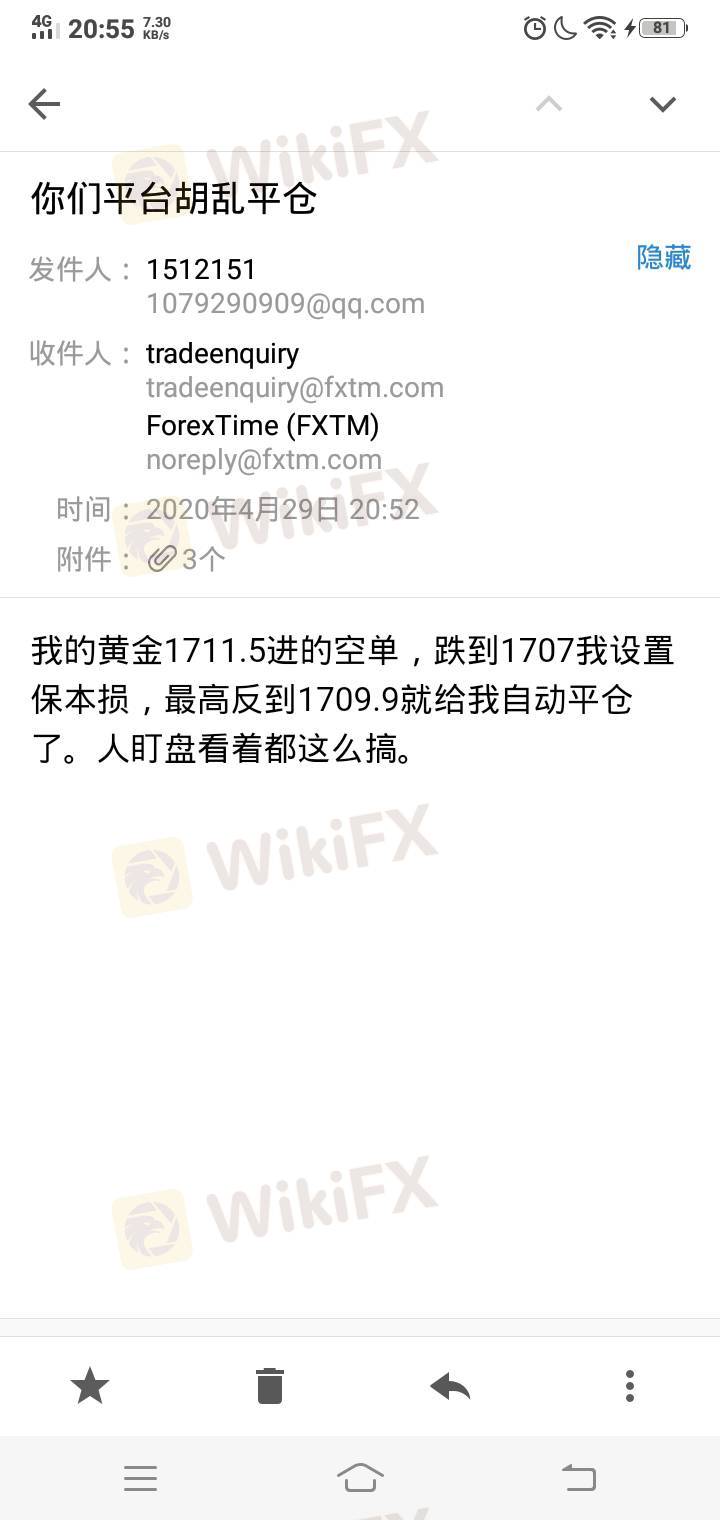Open the system recent apps menu
This screenshot has height=1520, width=720.
(141, 1477)
